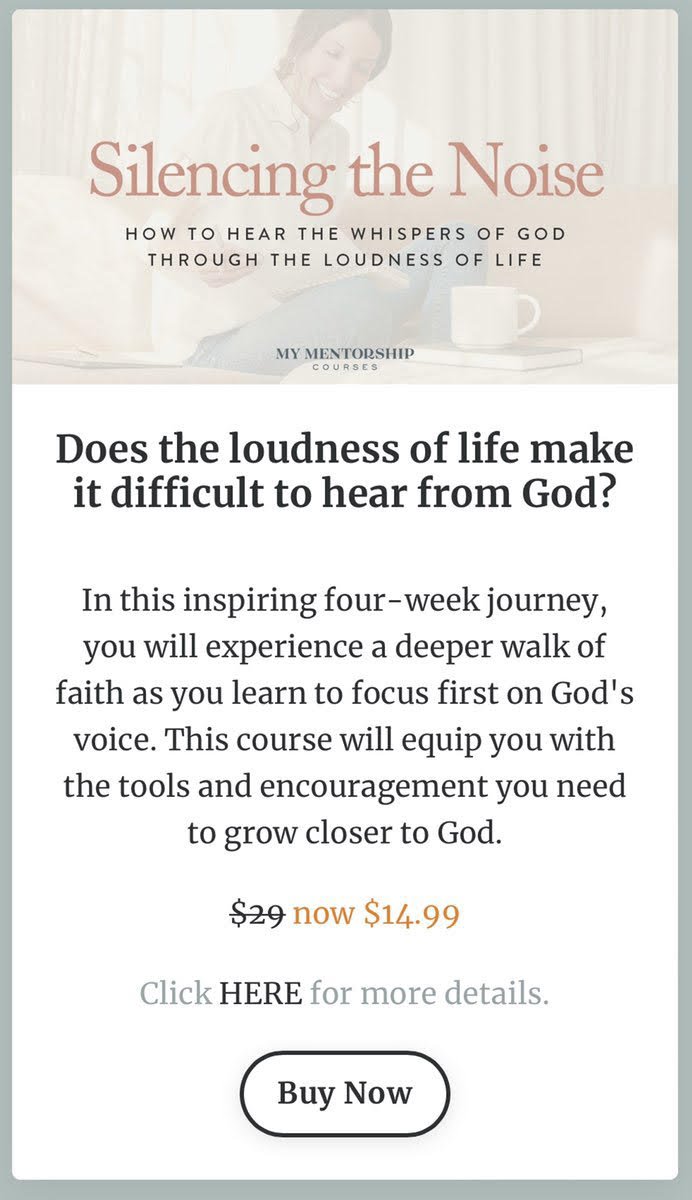692x1200 pixels.
Task: Open the HERE link for more details
Action: [260, 993]
